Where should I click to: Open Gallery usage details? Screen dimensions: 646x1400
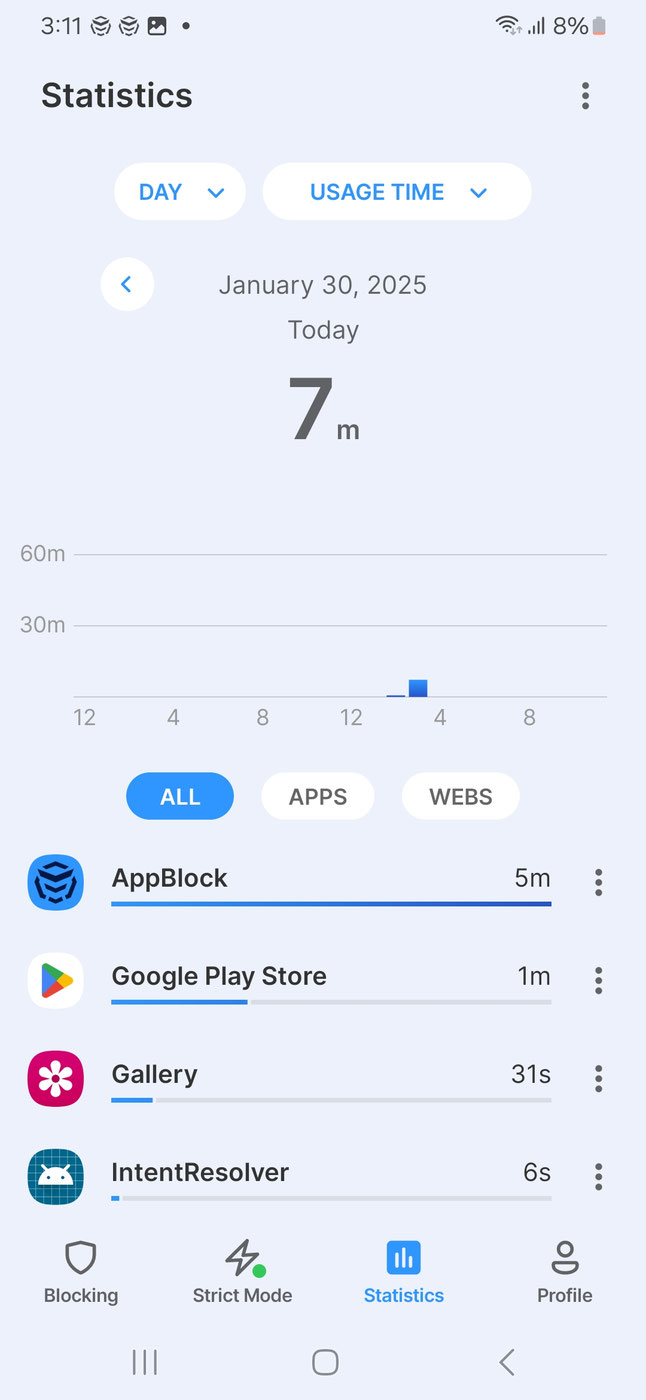[x=330, y=1077]
